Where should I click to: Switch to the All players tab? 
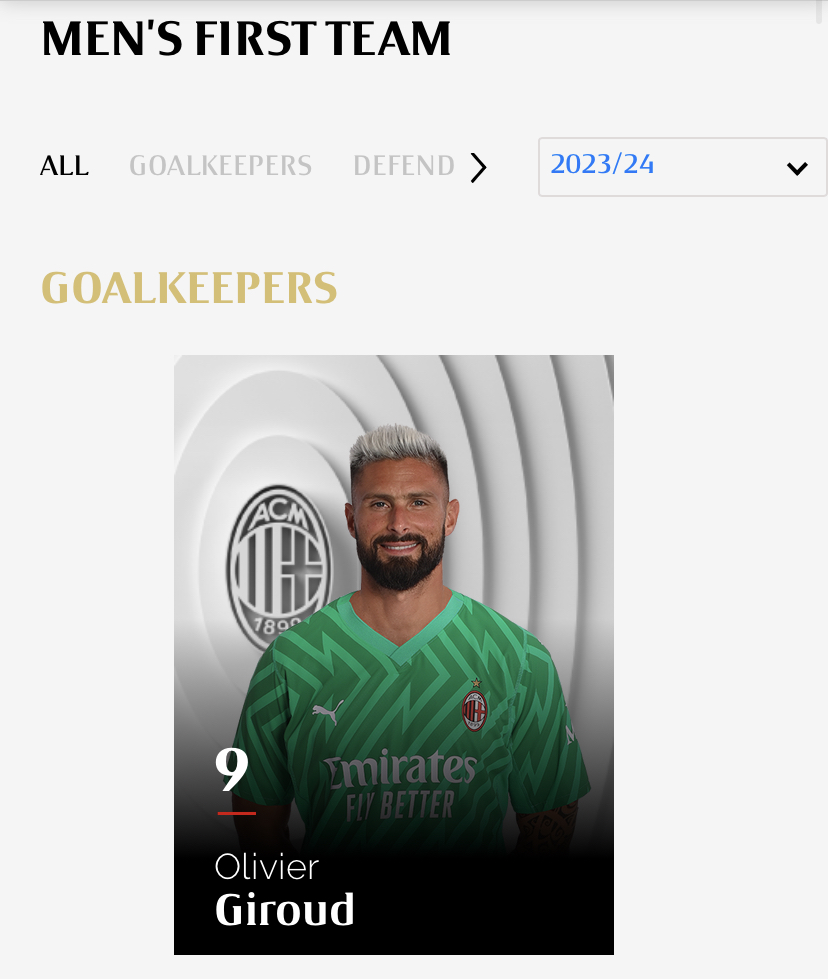tap(64, 166)
